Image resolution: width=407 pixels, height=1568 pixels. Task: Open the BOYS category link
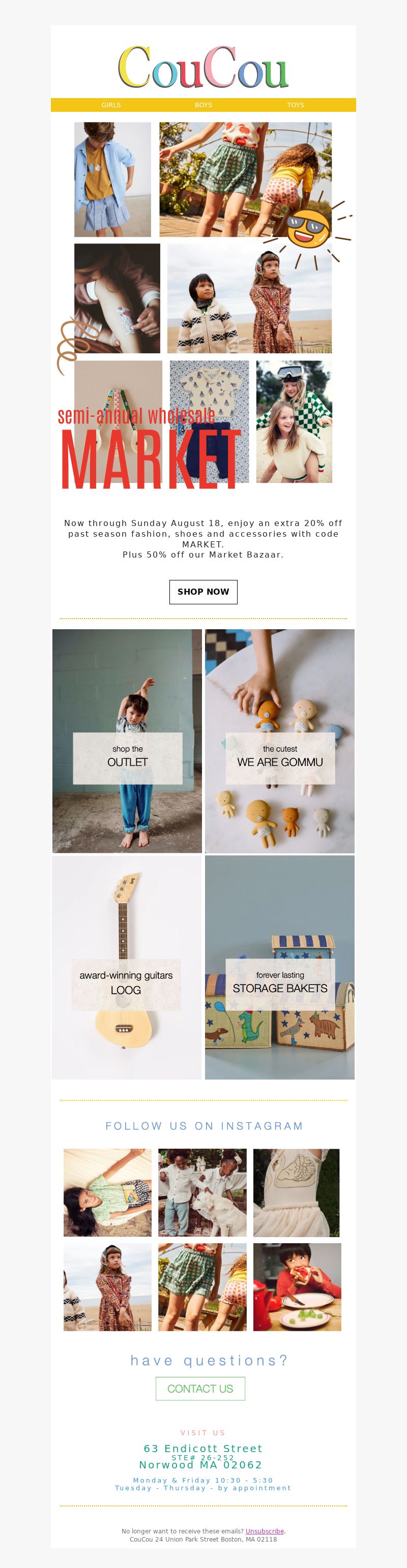click(x=203, y=105)
